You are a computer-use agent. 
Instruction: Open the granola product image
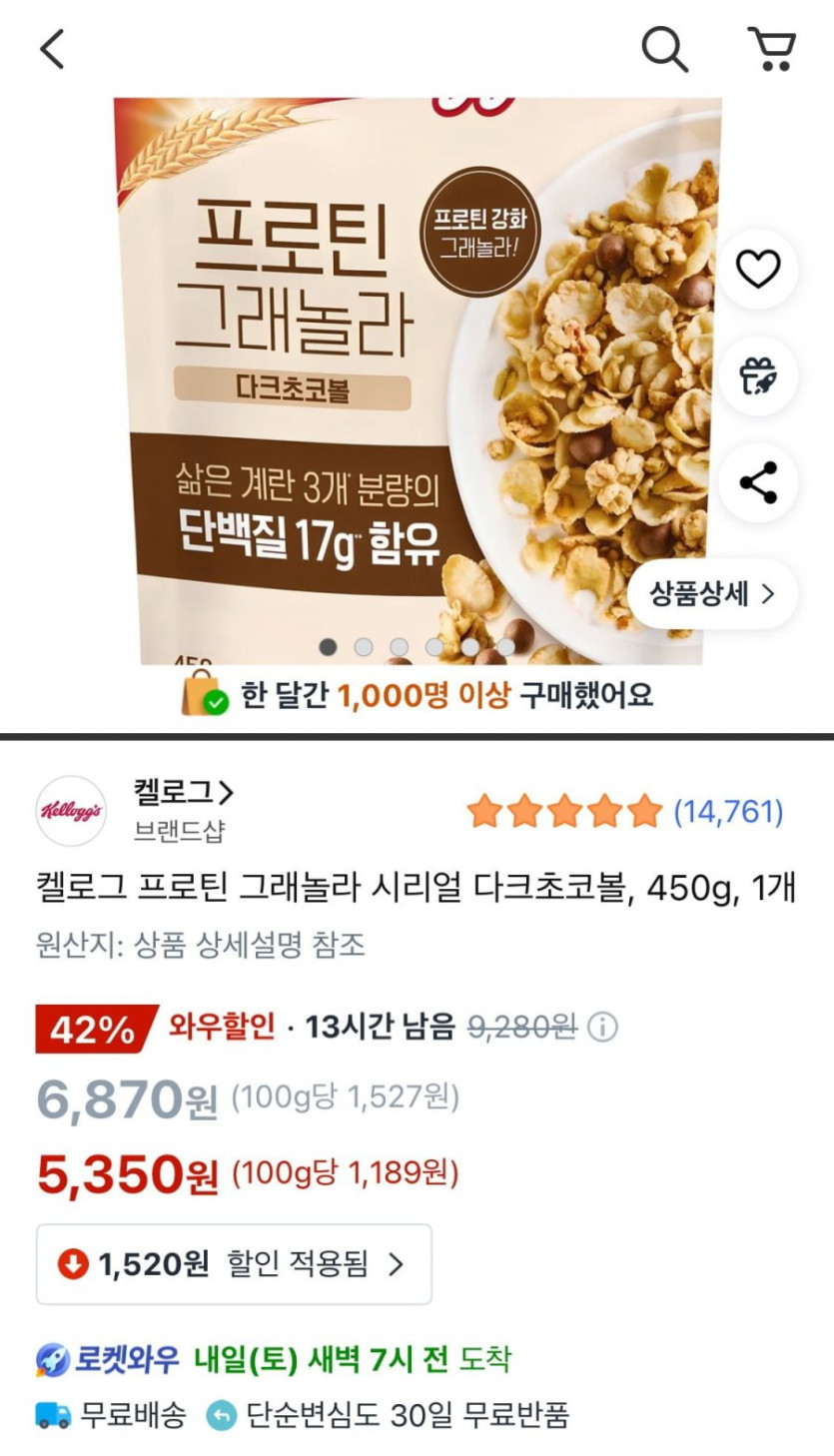pyautogui.click(x=400, y=379)
